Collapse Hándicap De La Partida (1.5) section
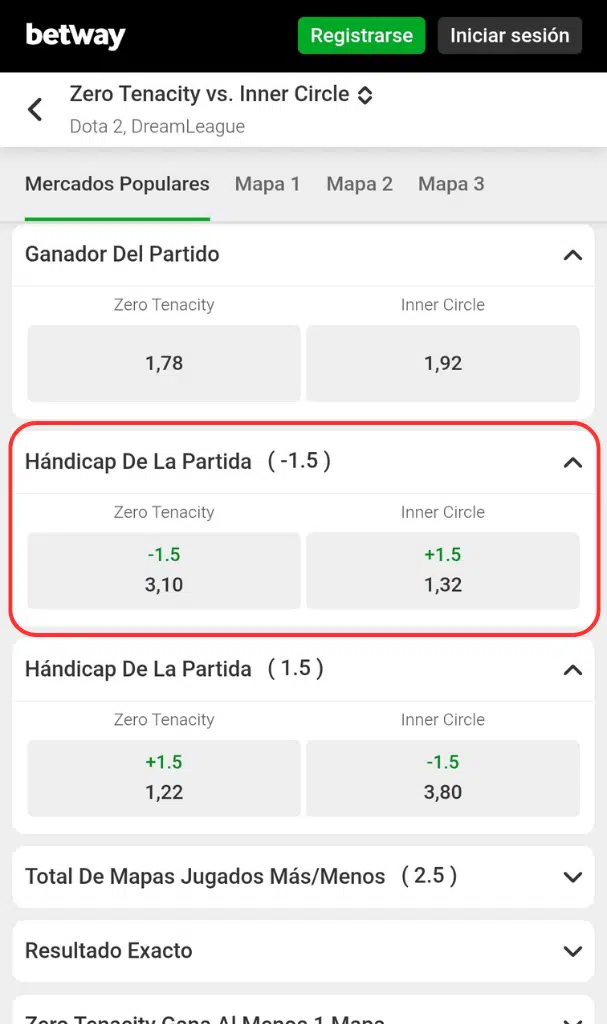 coord(572,669)
